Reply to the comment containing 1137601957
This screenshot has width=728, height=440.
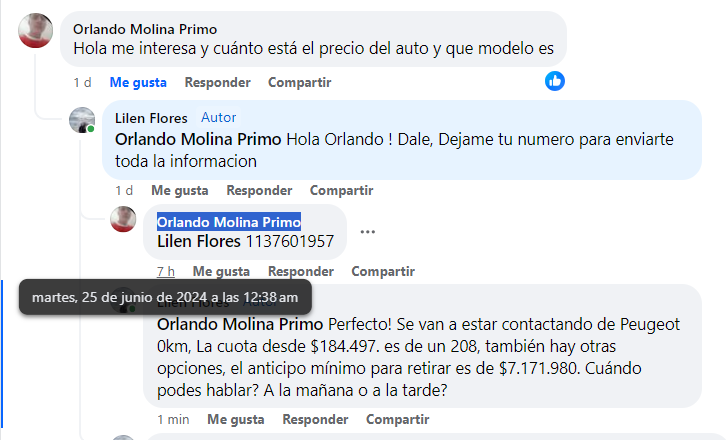pyautogui.click(x=300, y=271)
